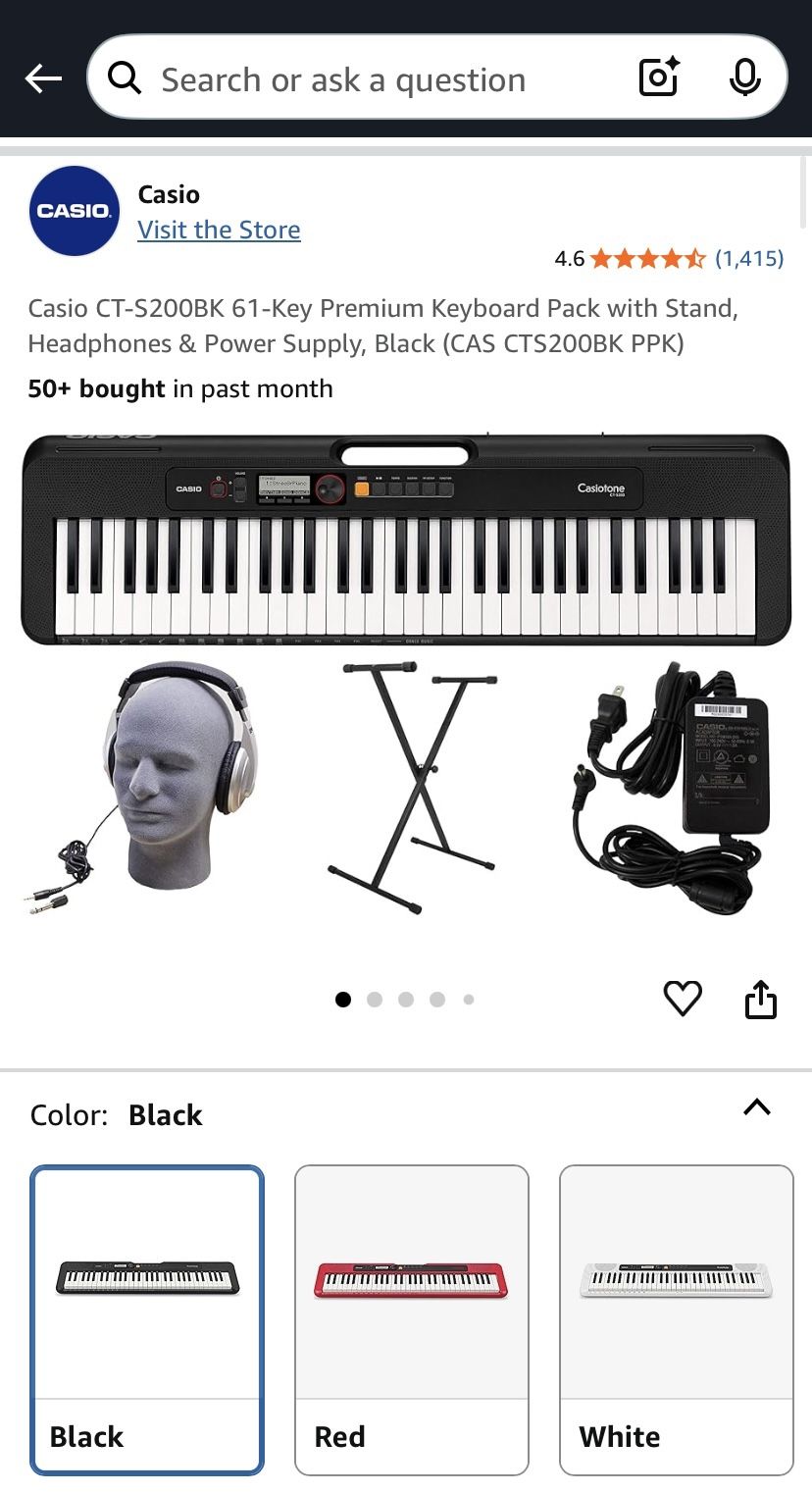The image size is (812, 1492).
Task: Open camera lens search
Action: click(x=659, y=78)
